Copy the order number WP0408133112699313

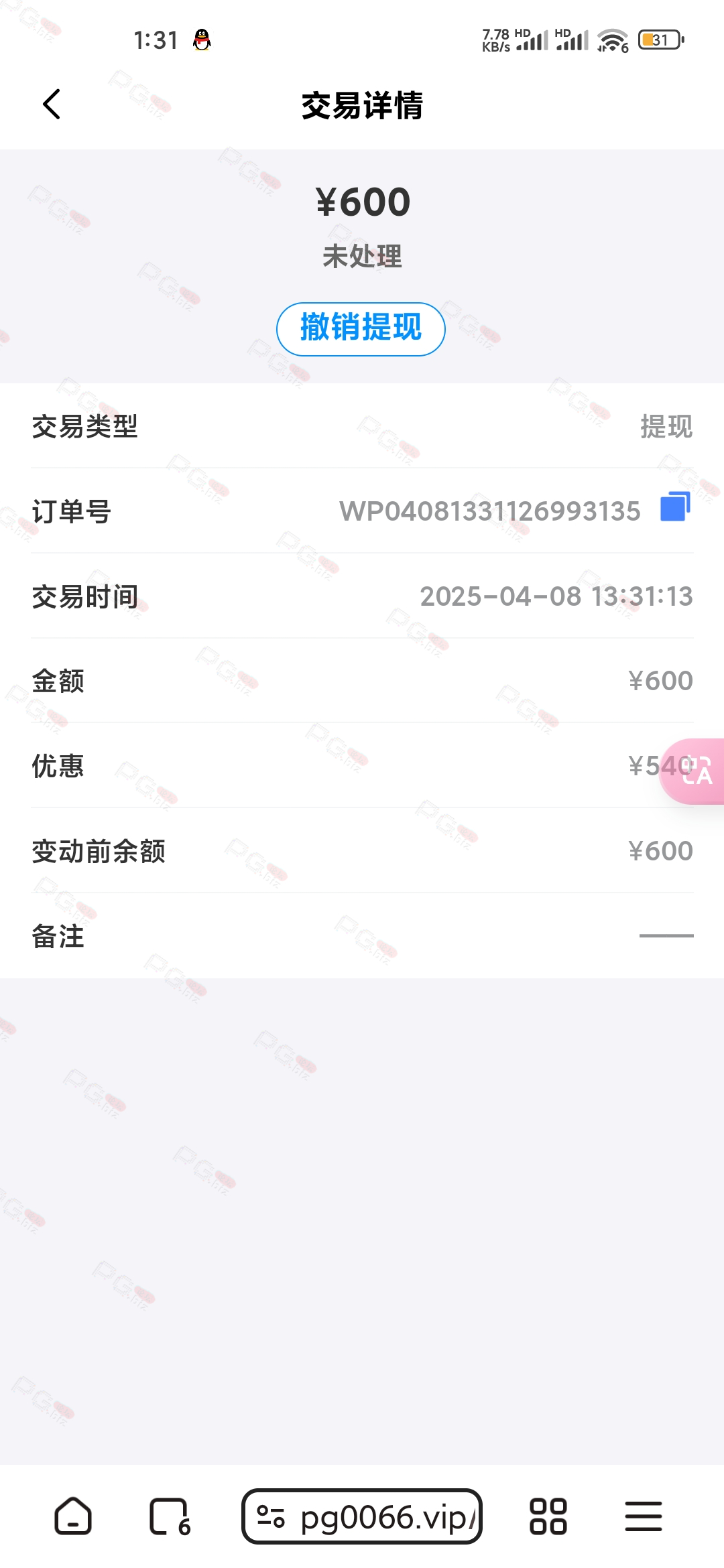675,507
